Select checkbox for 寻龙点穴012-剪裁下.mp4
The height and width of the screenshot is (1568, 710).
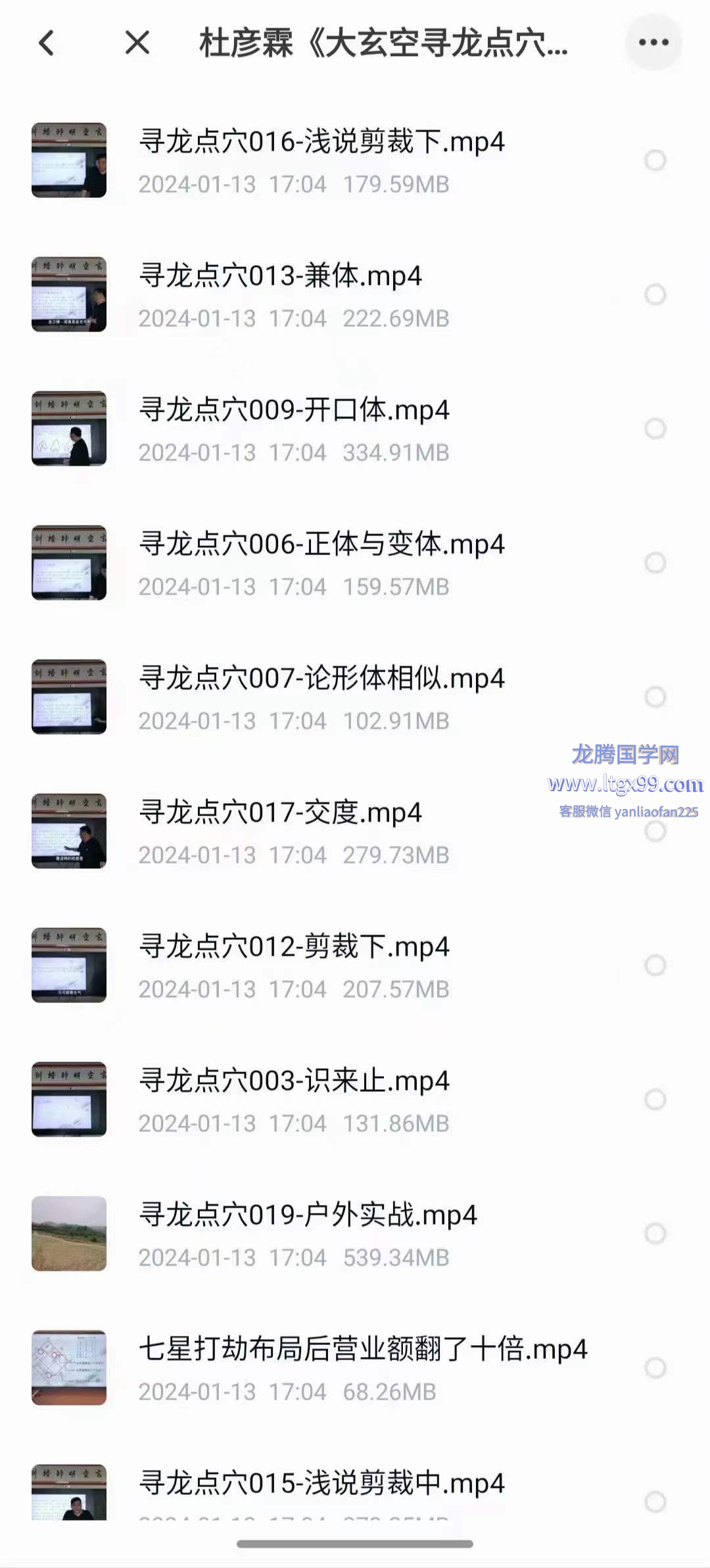pos(655,965)
